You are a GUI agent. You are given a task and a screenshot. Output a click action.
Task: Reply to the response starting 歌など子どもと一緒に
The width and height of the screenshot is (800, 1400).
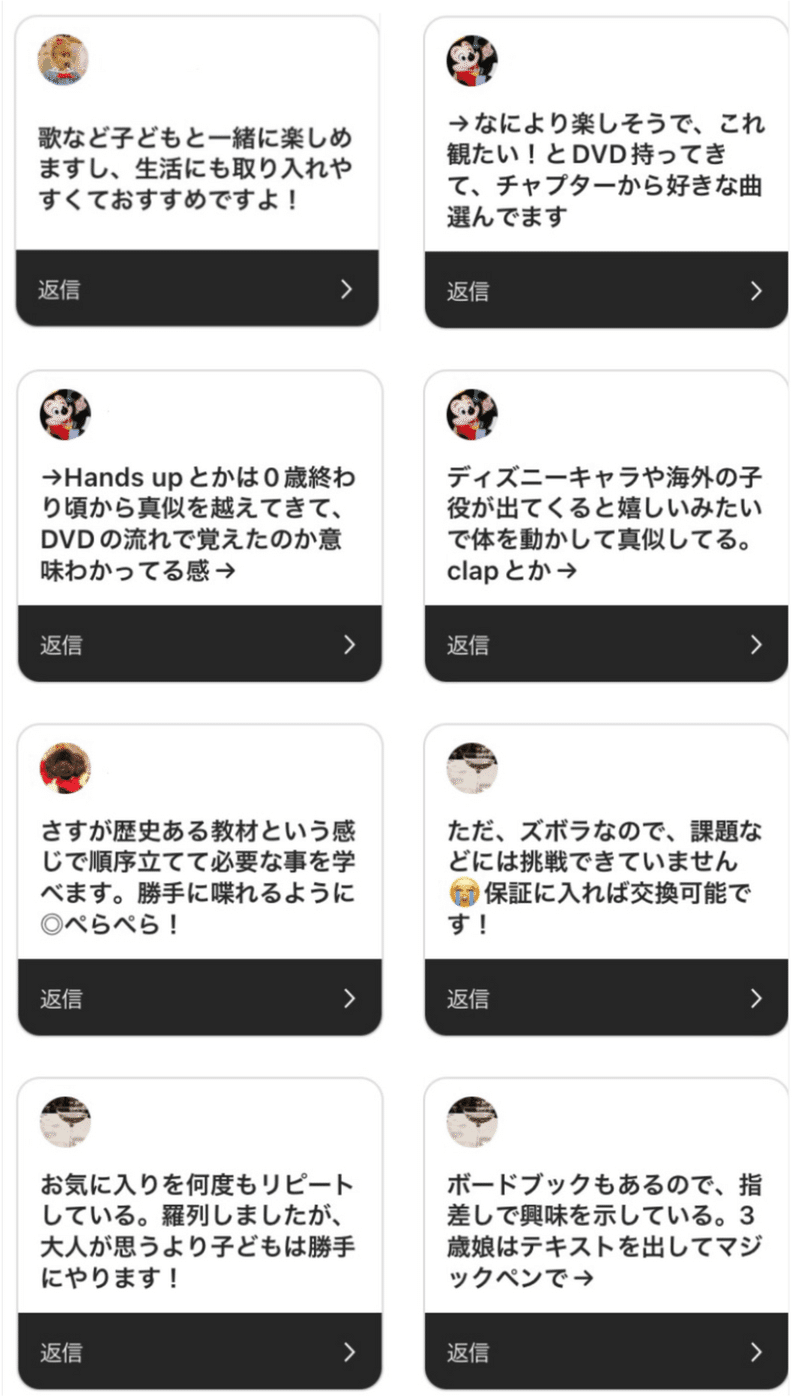point(197,289)
